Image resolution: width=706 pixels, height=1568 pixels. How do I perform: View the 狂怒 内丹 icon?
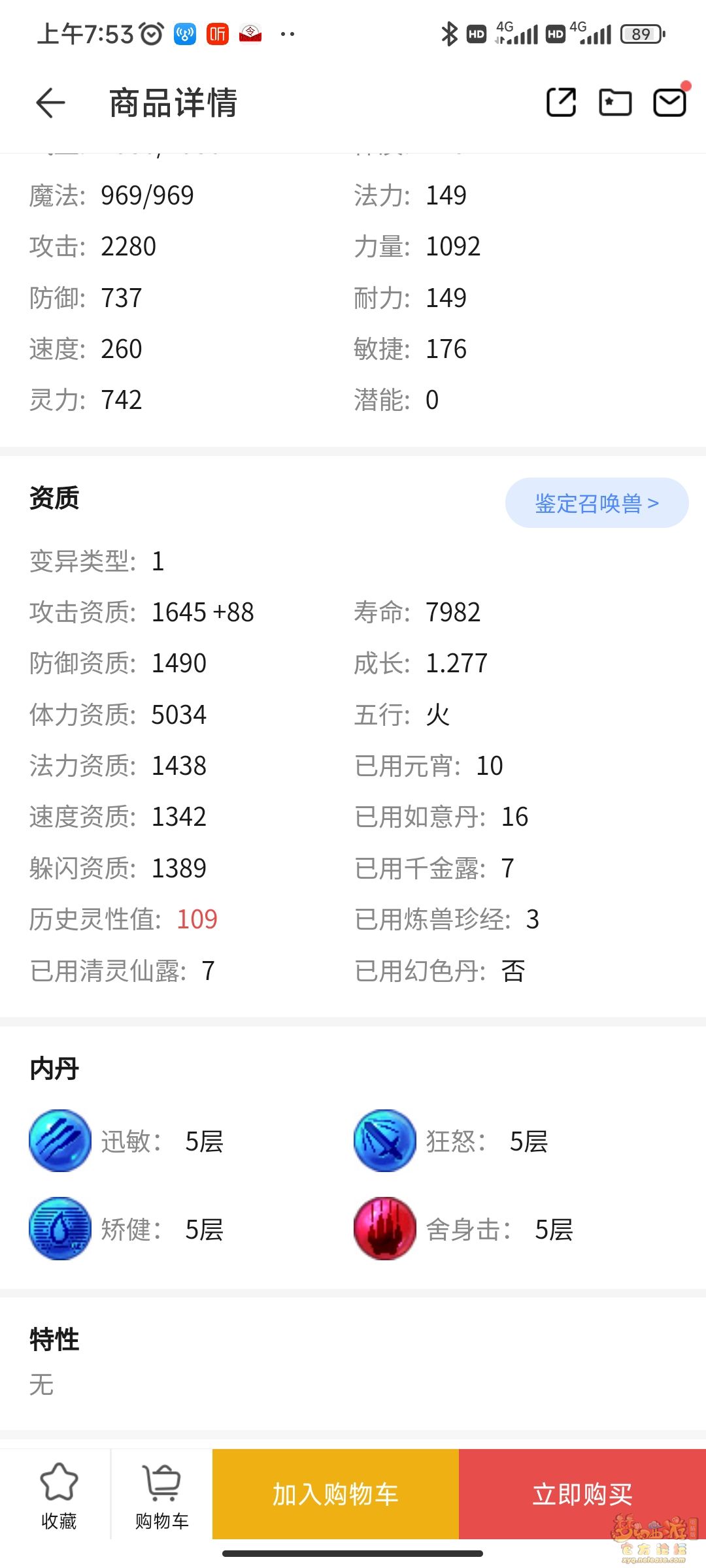(385, 1141)
